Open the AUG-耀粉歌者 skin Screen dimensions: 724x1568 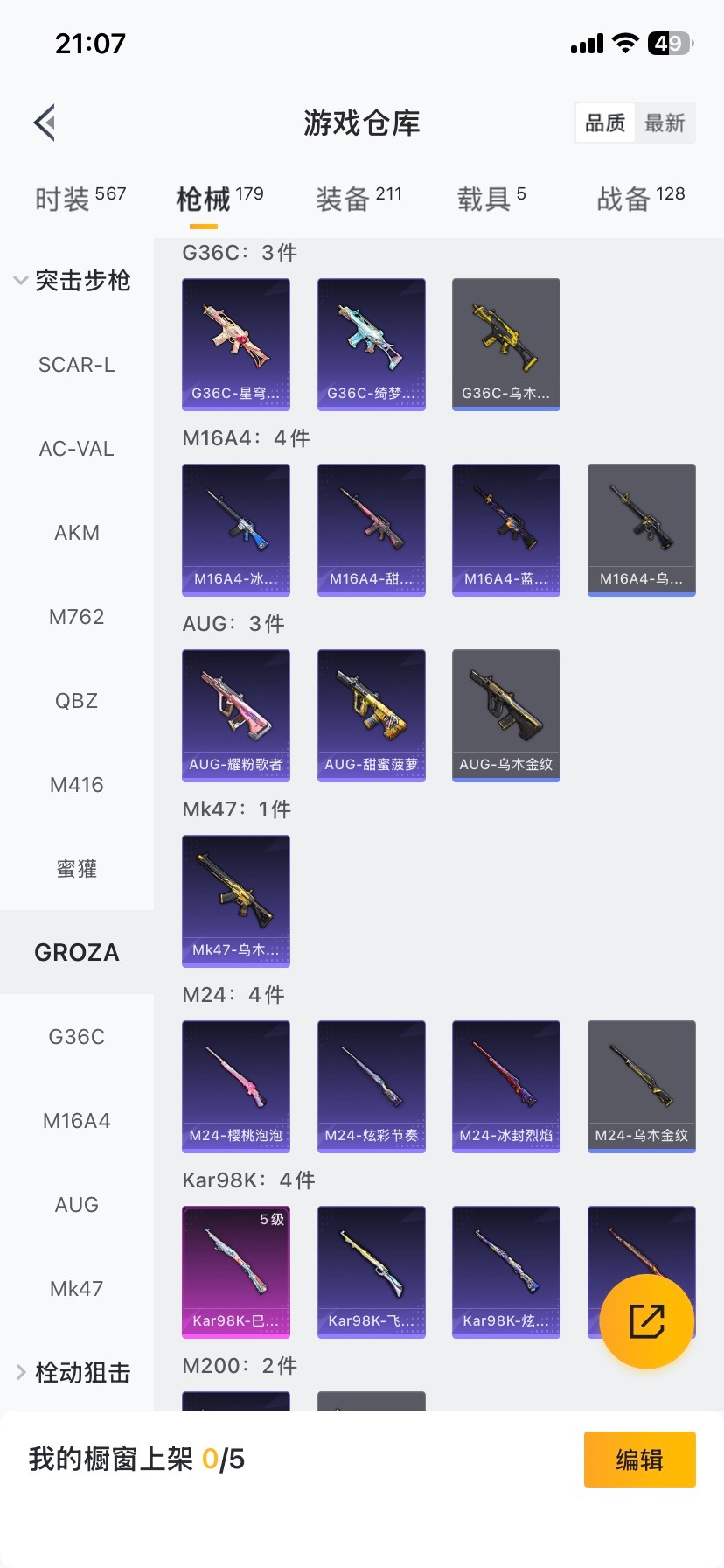tap(236, 715)
